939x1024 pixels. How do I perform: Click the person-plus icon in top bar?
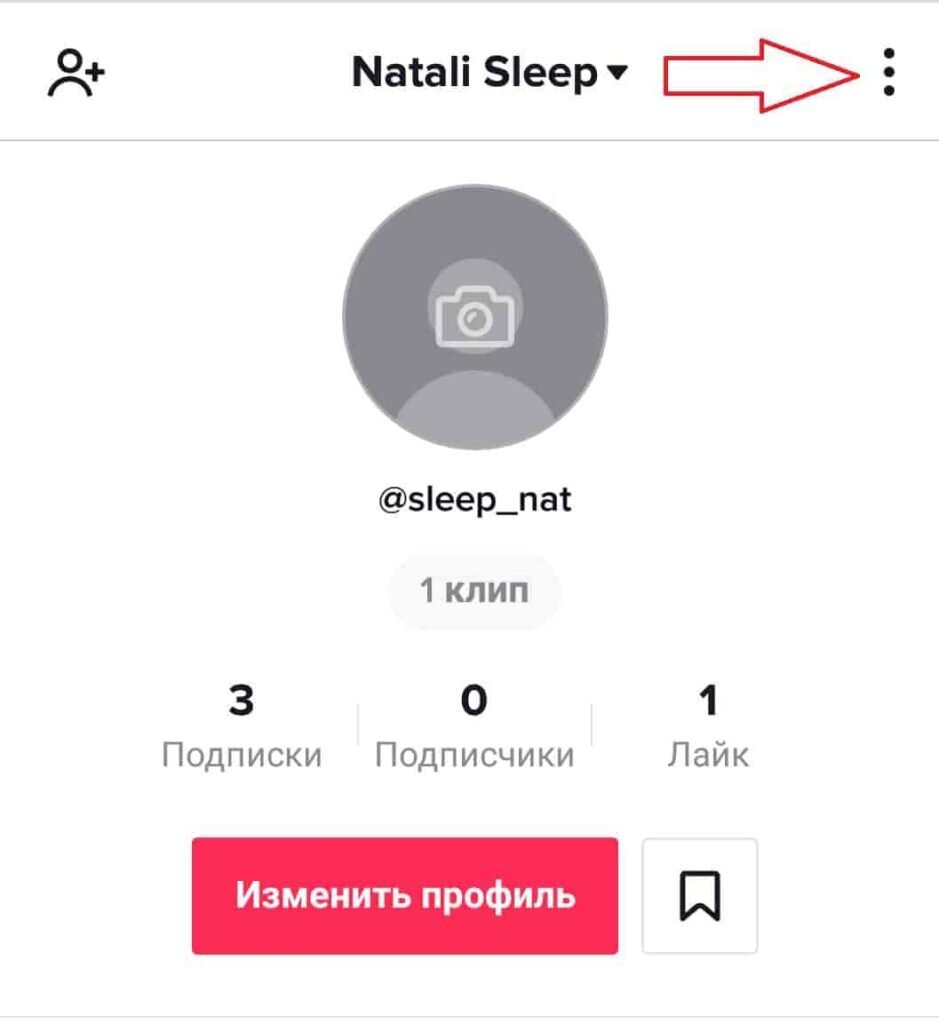[x=73, y=72]
